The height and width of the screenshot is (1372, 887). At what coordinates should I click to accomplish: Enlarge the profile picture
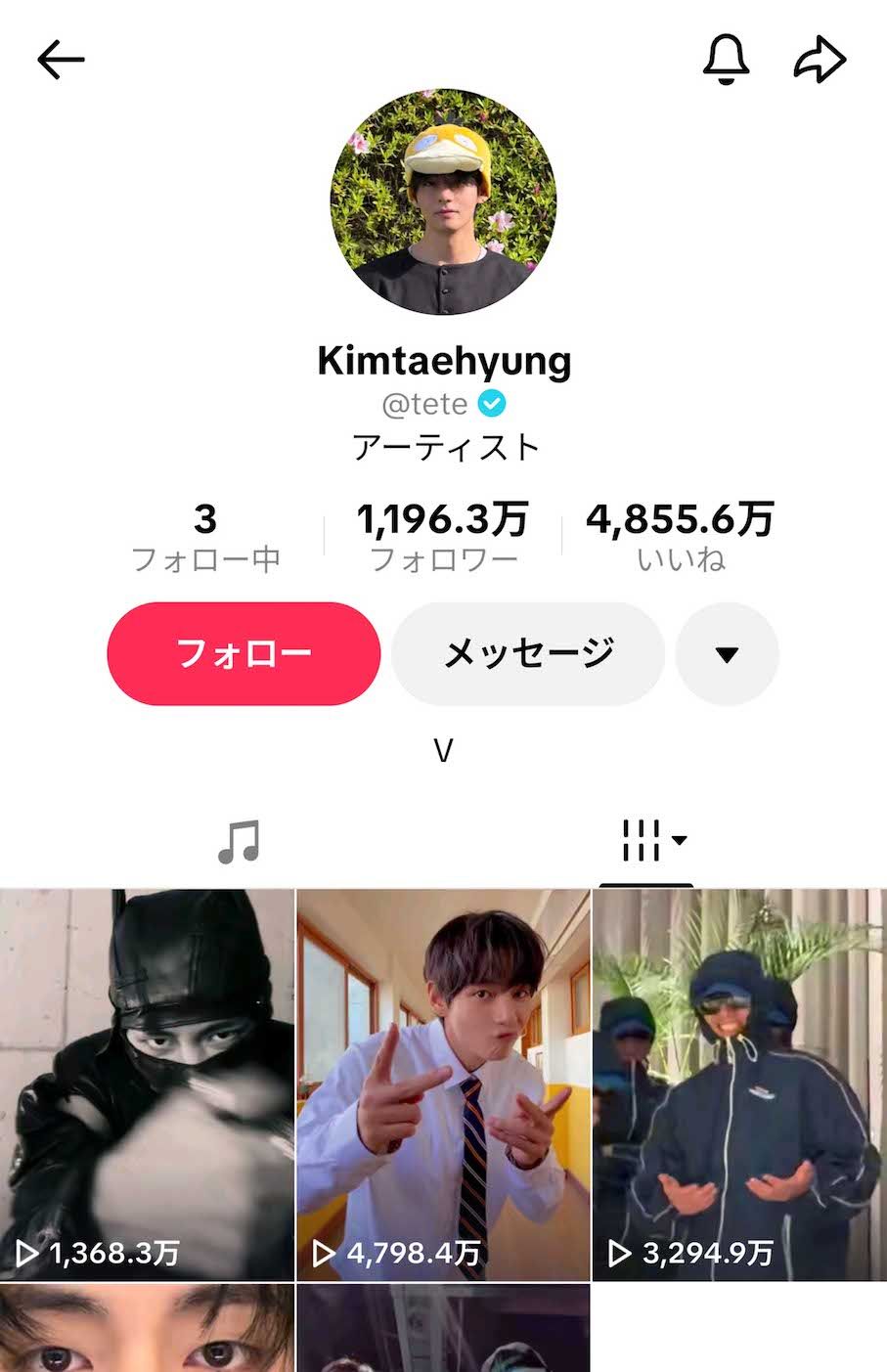(x=443, y=201)
